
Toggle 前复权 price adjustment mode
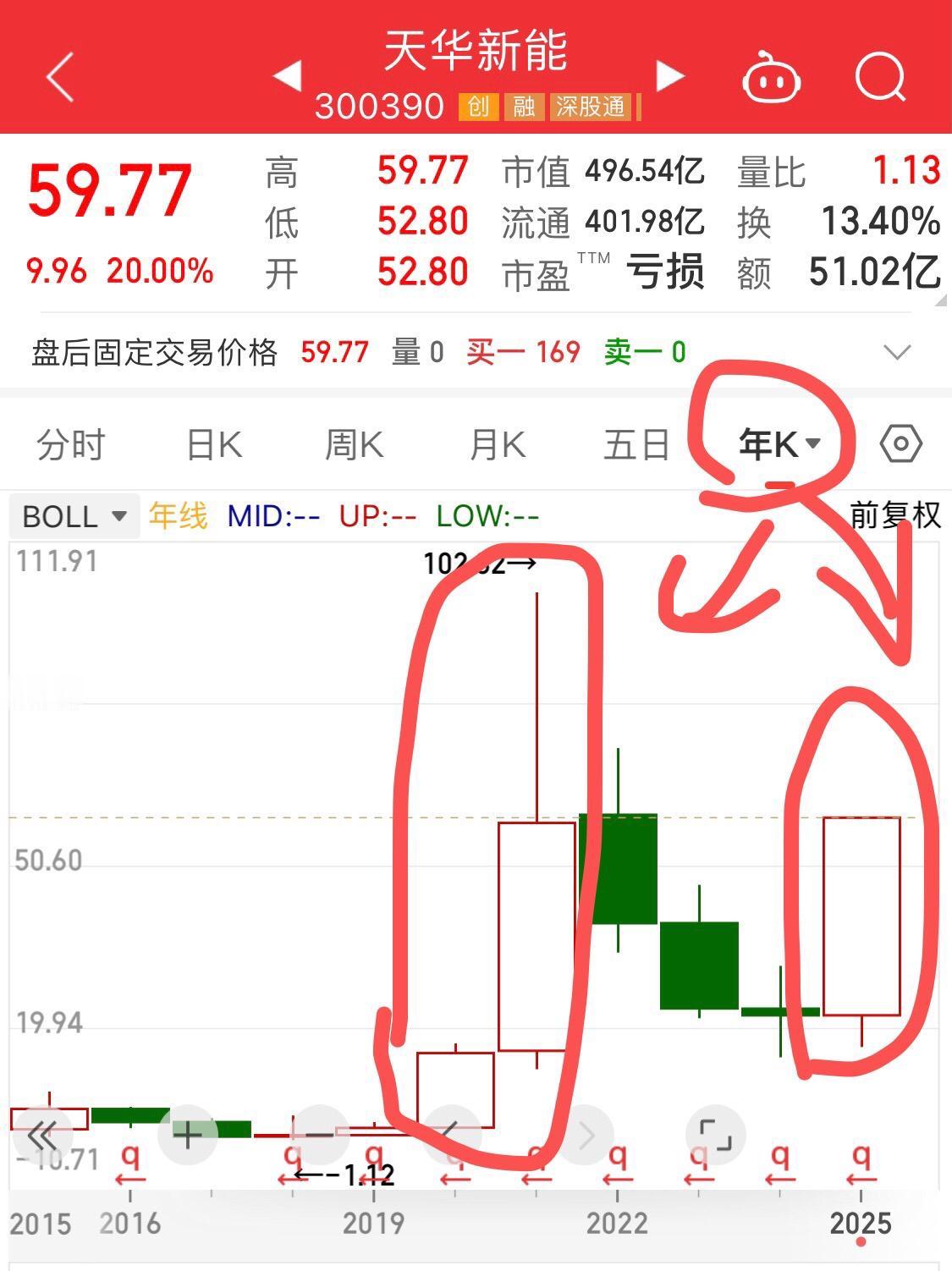coord(894,515)
